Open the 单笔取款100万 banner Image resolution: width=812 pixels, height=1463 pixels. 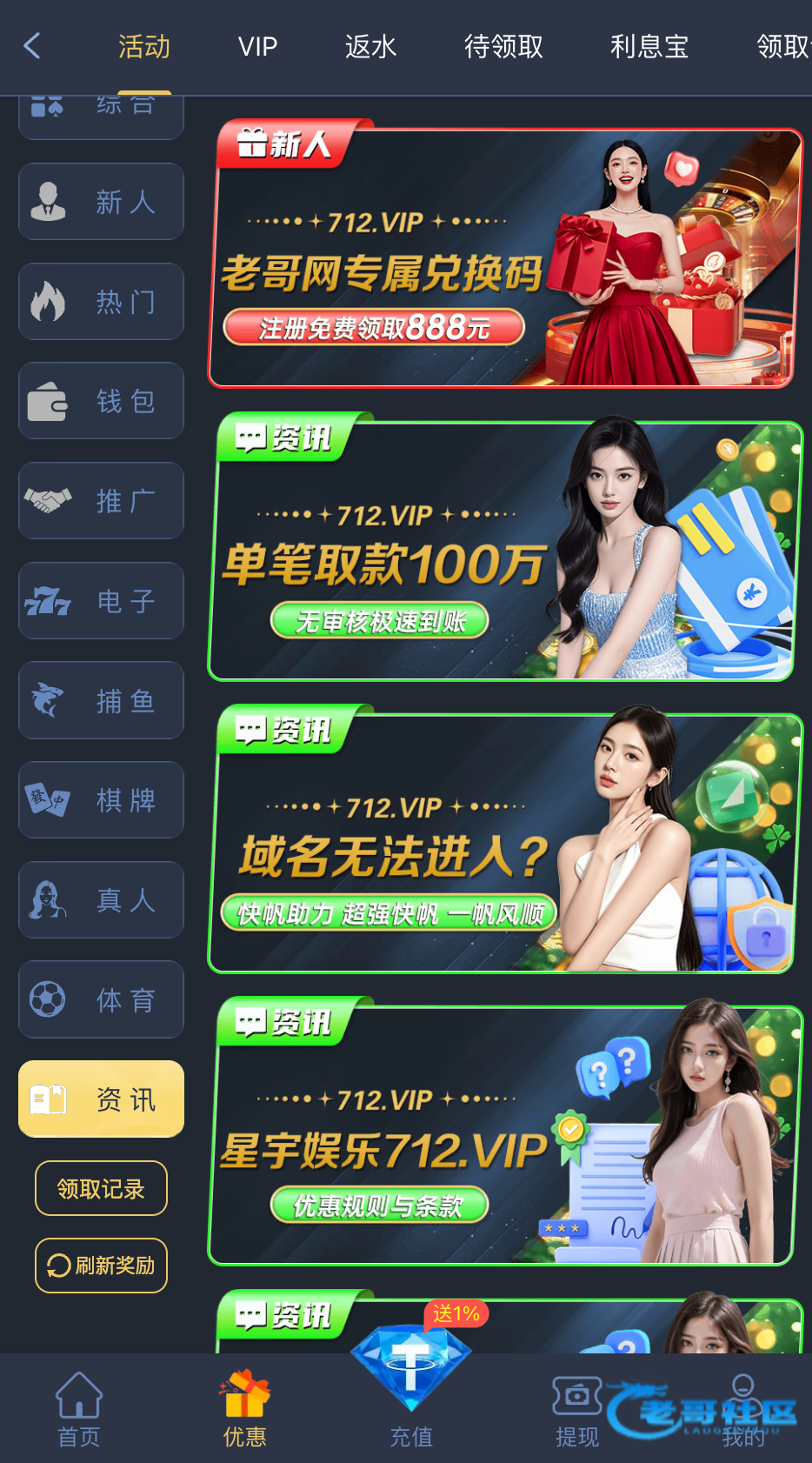pos(503,550)
